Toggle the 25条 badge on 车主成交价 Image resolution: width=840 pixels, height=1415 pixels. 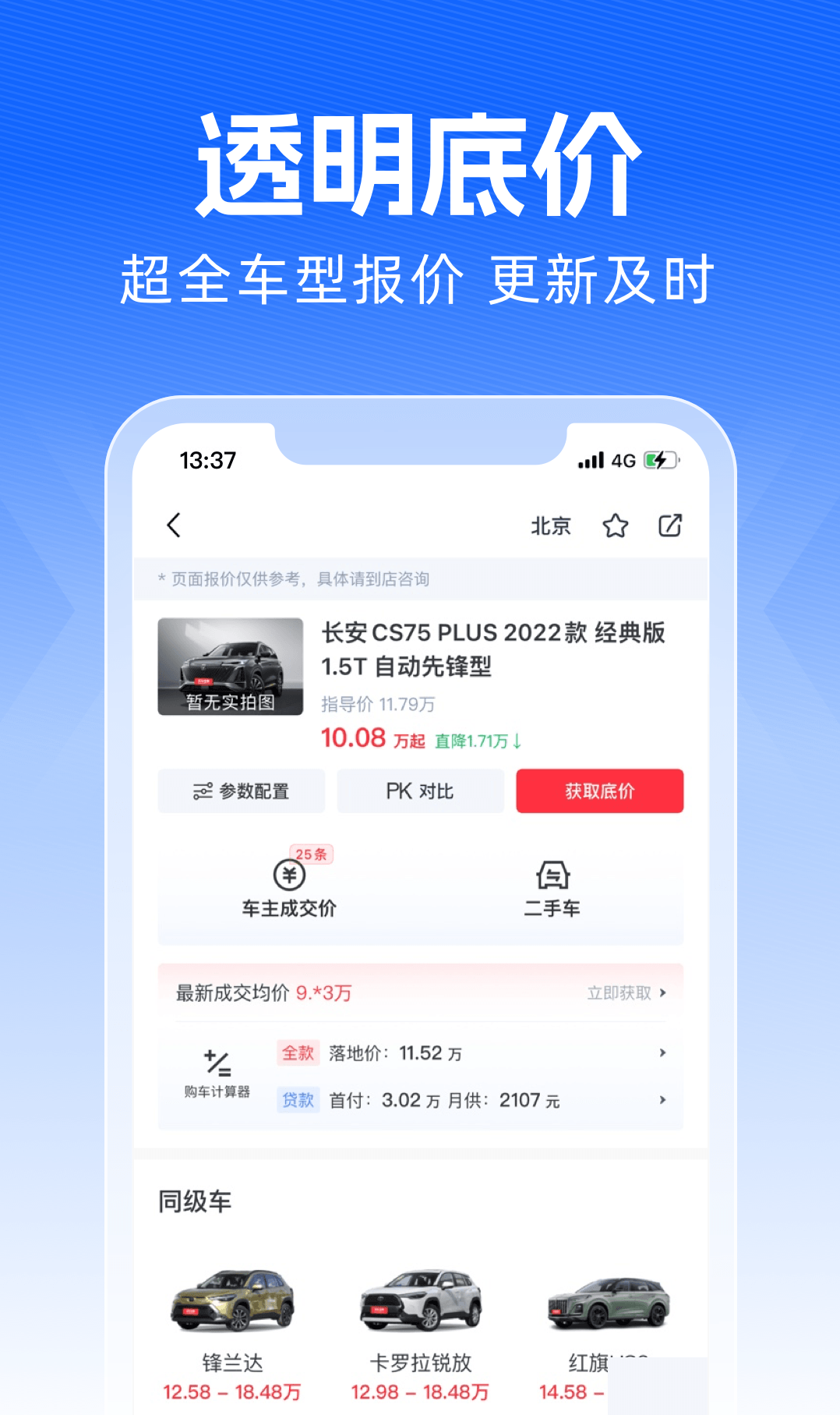pos(310,854)
